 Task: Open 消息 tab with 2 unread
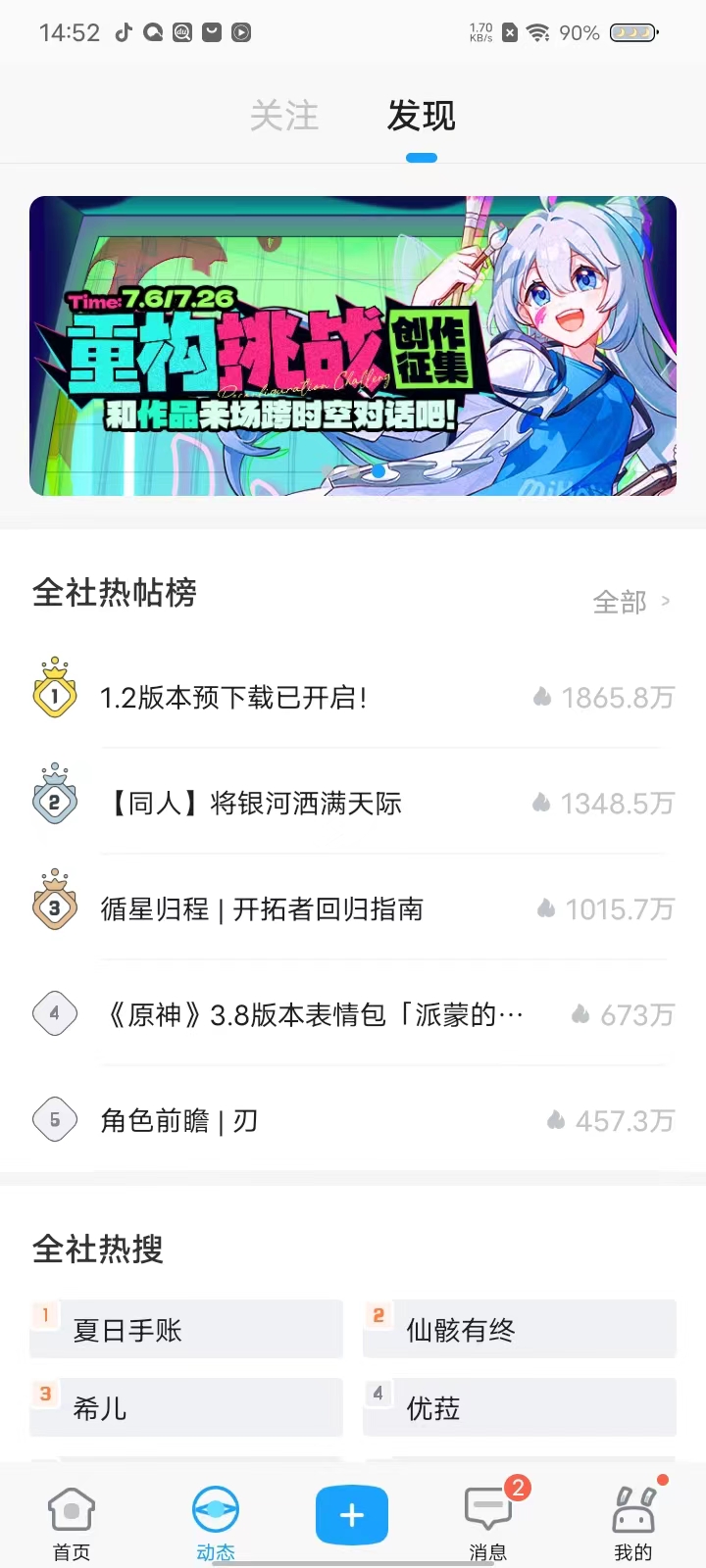(x=488, y=1522)
